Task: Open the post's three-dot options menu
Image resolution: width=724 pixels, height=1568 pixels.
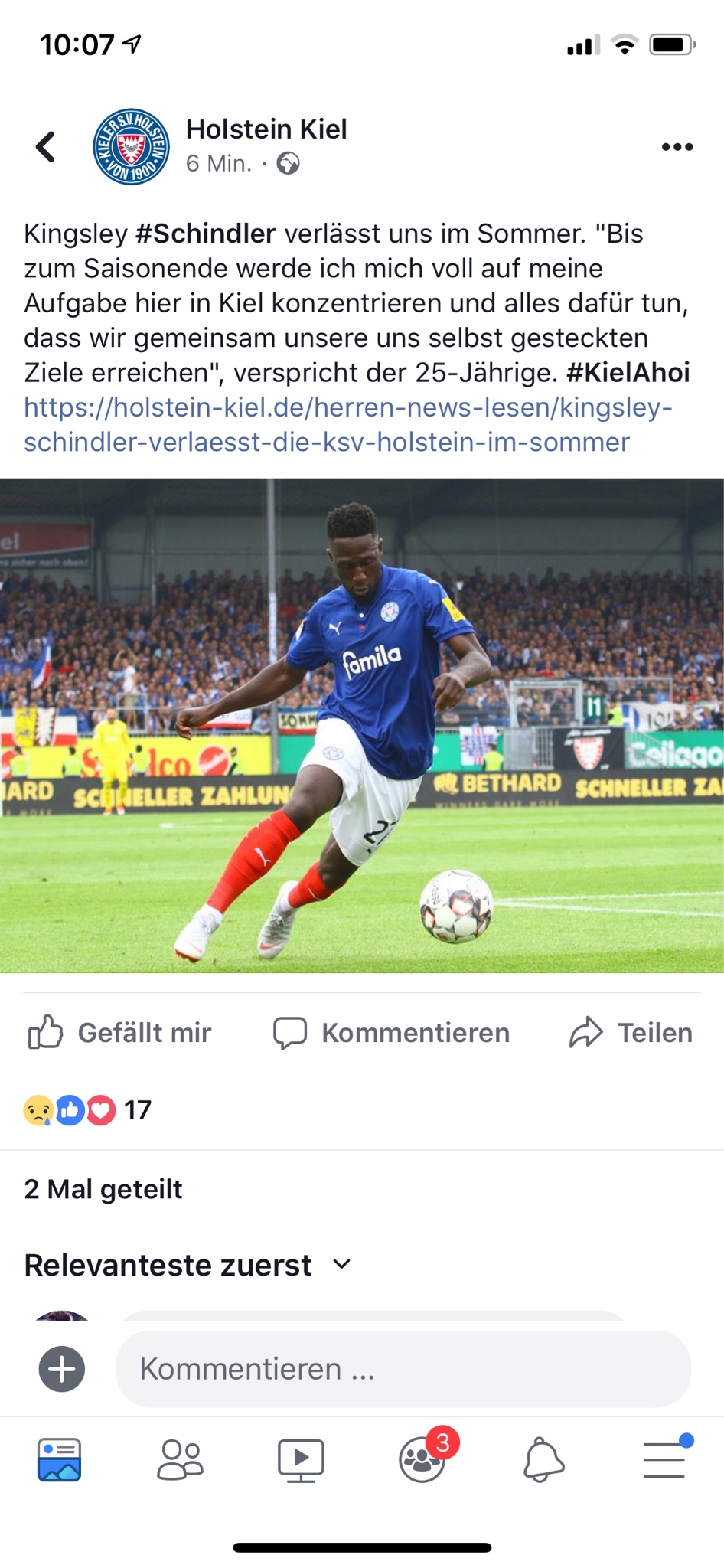Action: [x=677, y=147]
